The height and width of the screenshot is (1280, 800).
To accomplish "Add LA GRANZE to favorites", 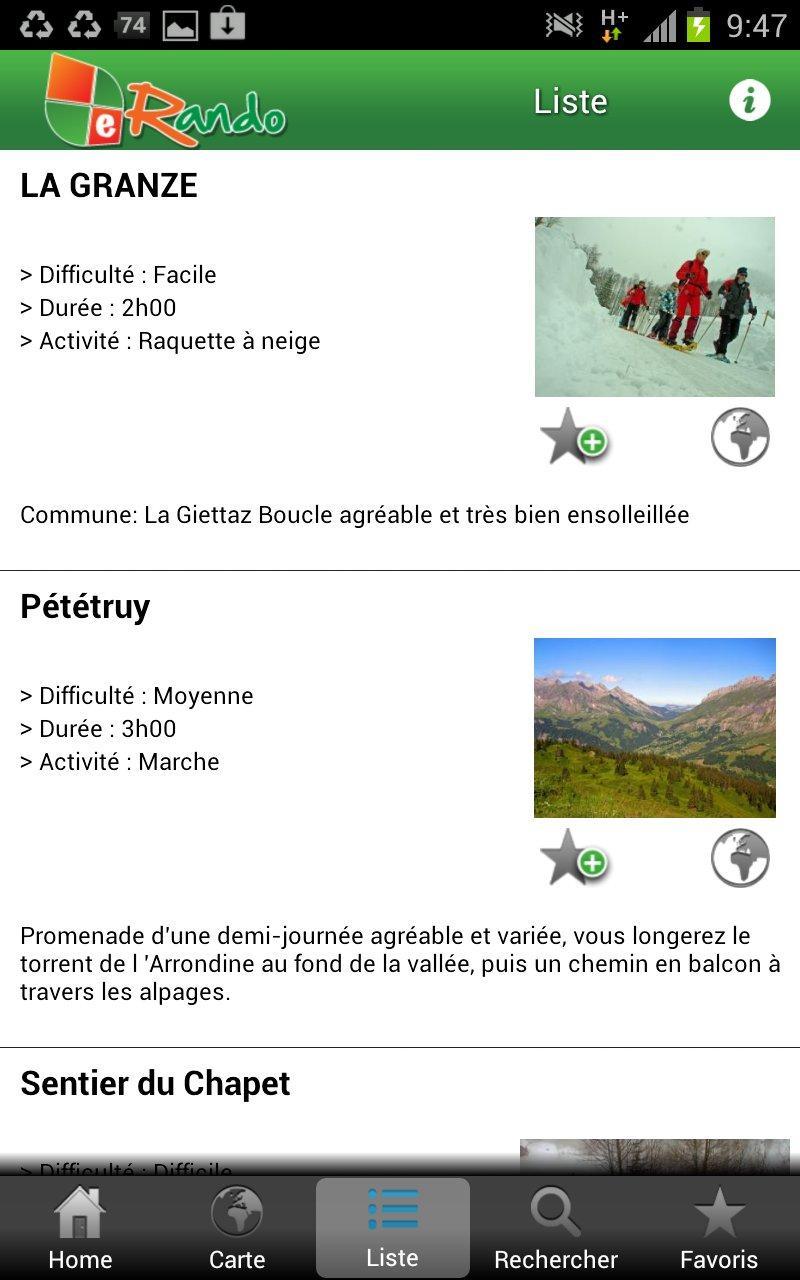I will 574,437.
